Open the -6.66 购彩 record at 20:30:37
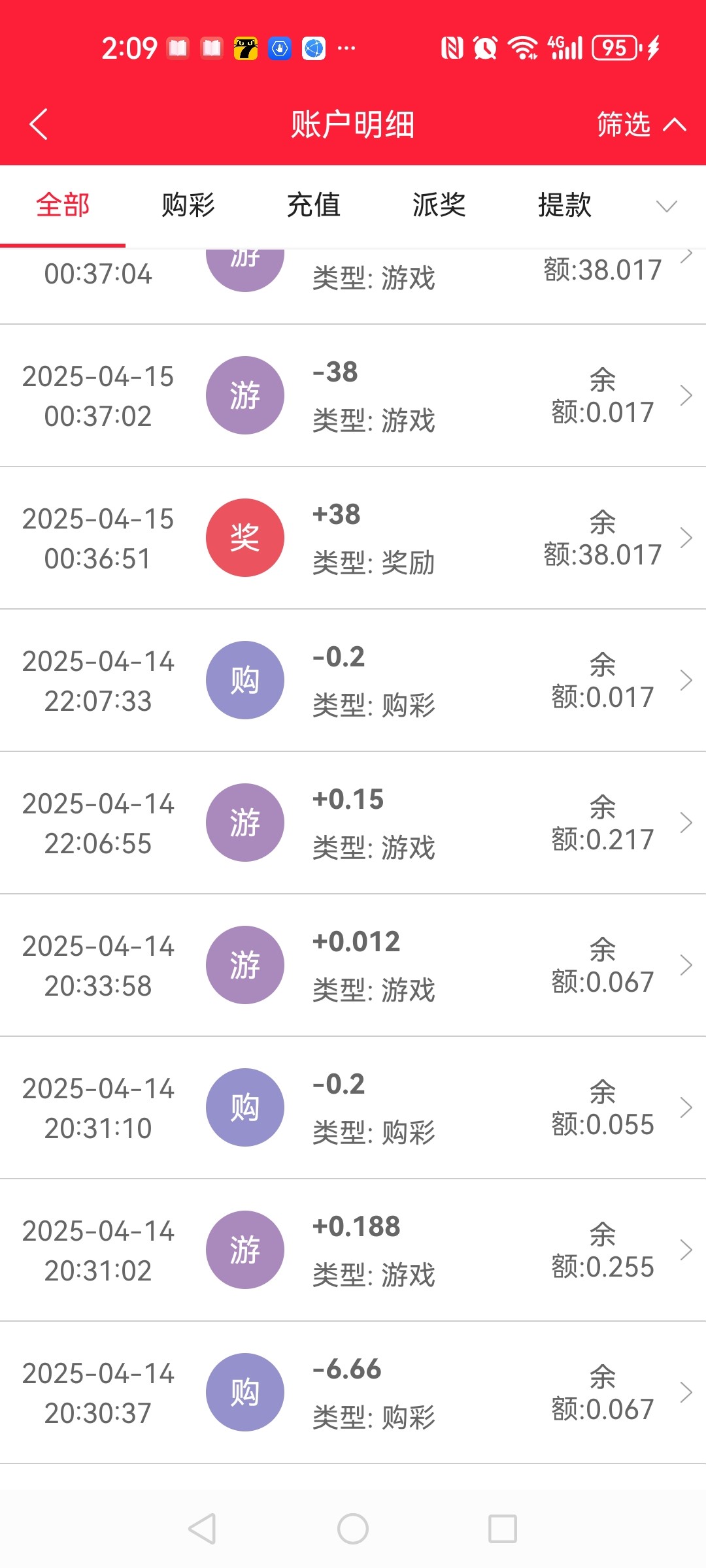This screenshot has height=1568, width=706. [x=353, y=1393]
